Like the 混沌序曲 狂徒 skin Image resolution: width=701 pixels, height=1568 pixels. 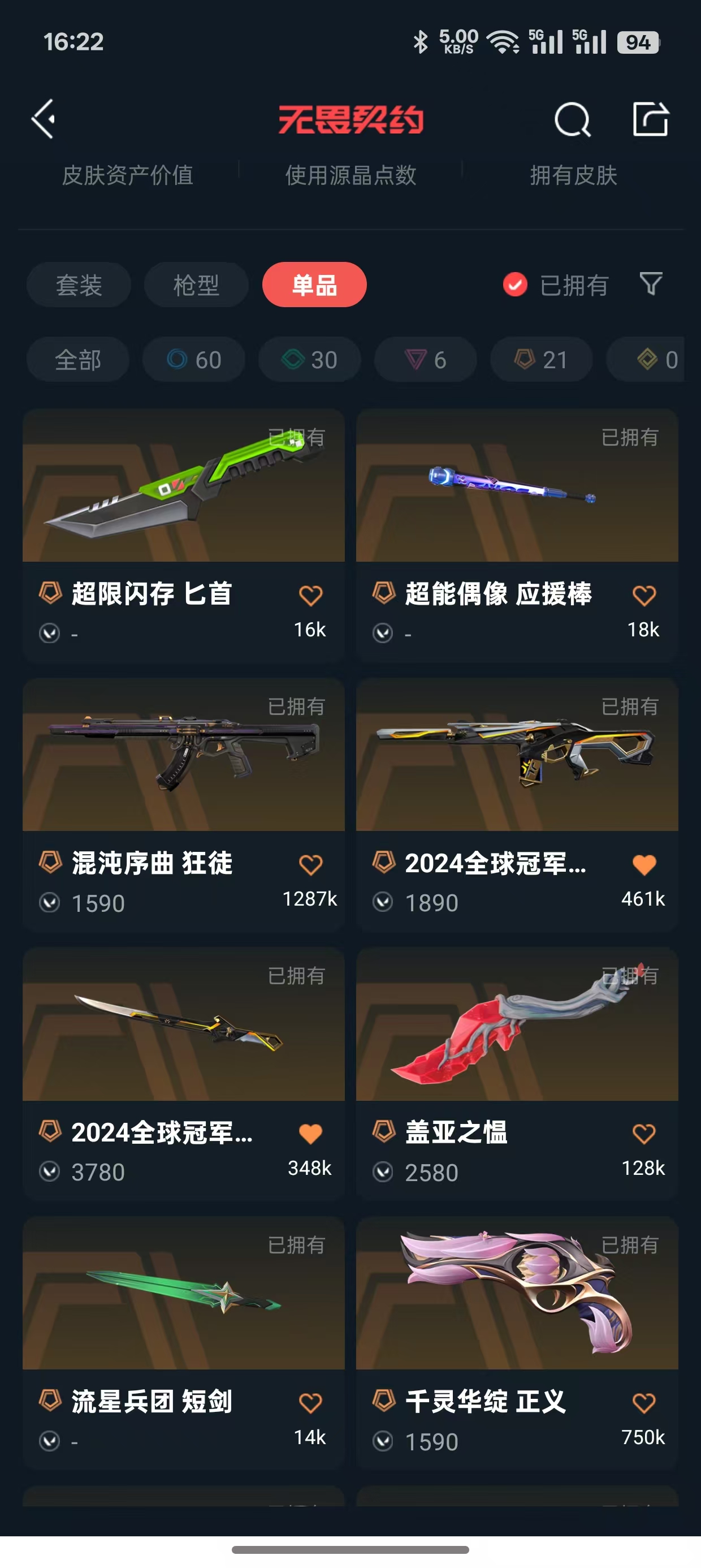[x=310, y=864]
